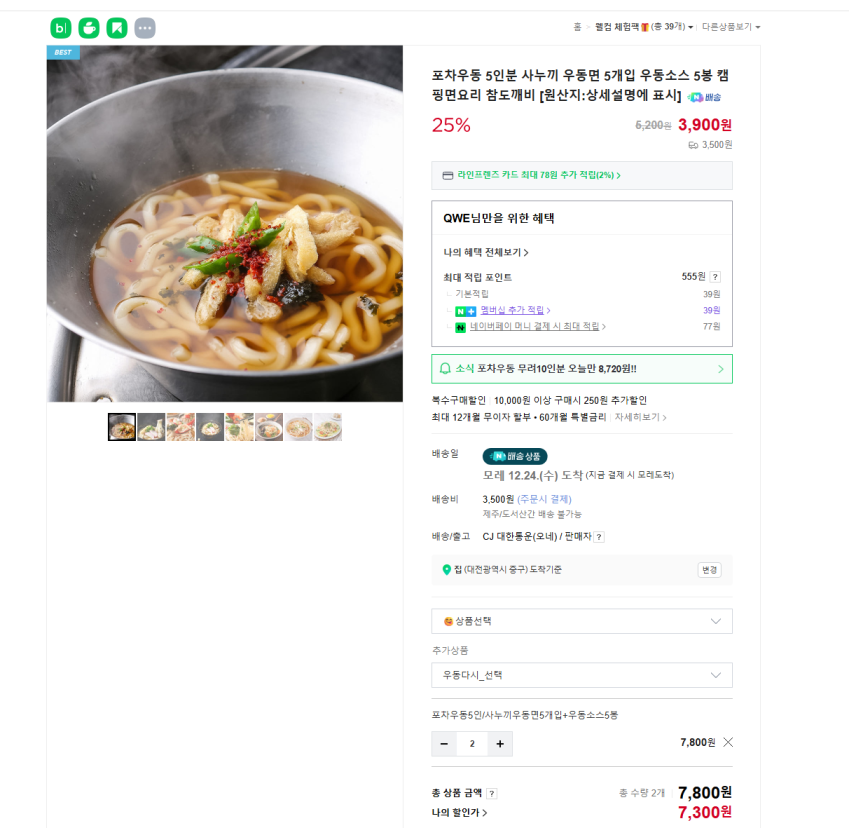The image size is (849, 828).
Task: Open 네이버페이 머니 결제 시 최대 적립 link
Action: coord(537,327)
